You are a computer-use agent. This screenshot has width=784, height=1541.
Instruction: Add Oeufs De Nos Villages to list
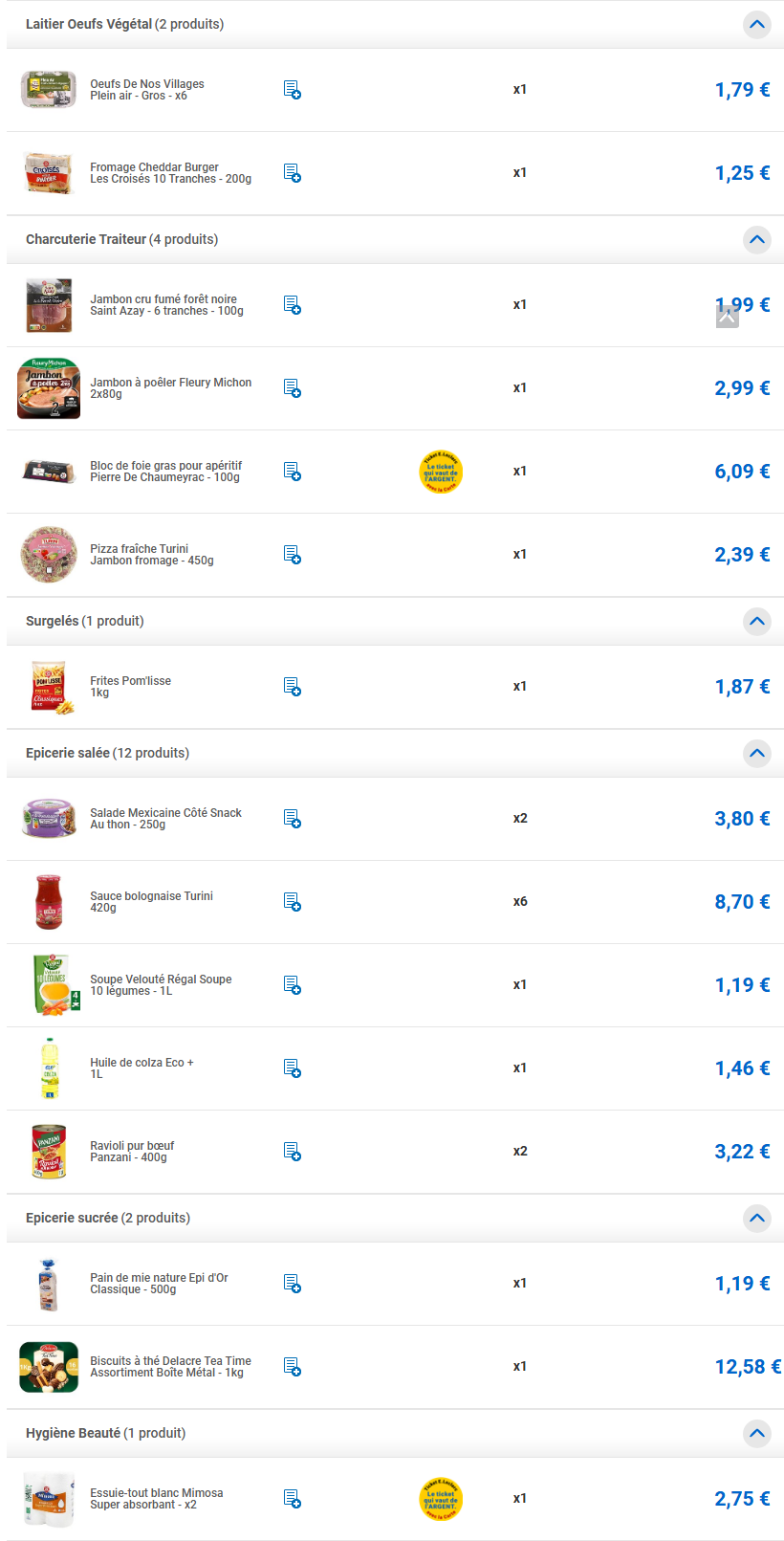point(293,90)
